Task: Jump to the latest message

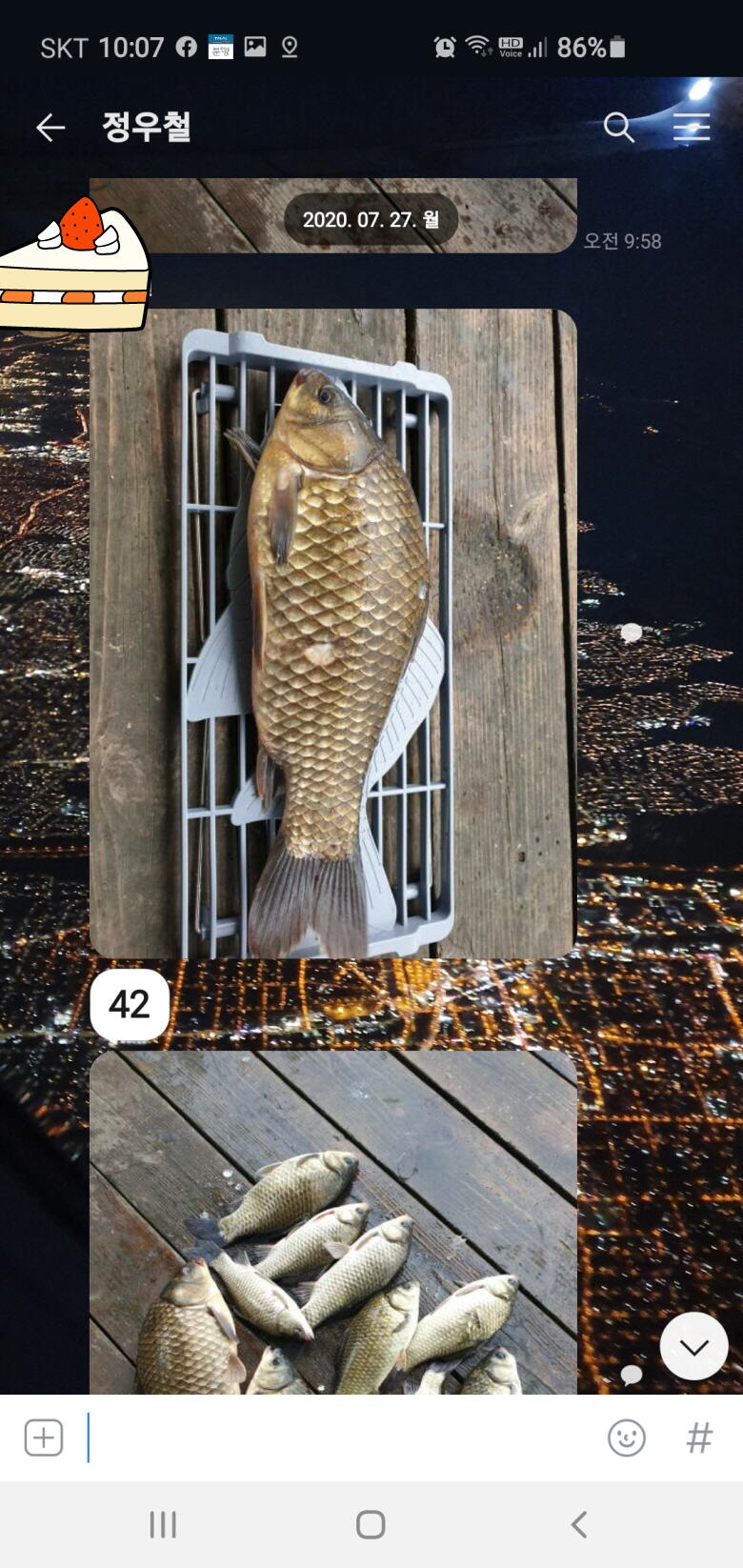Action: (693, 1346)
